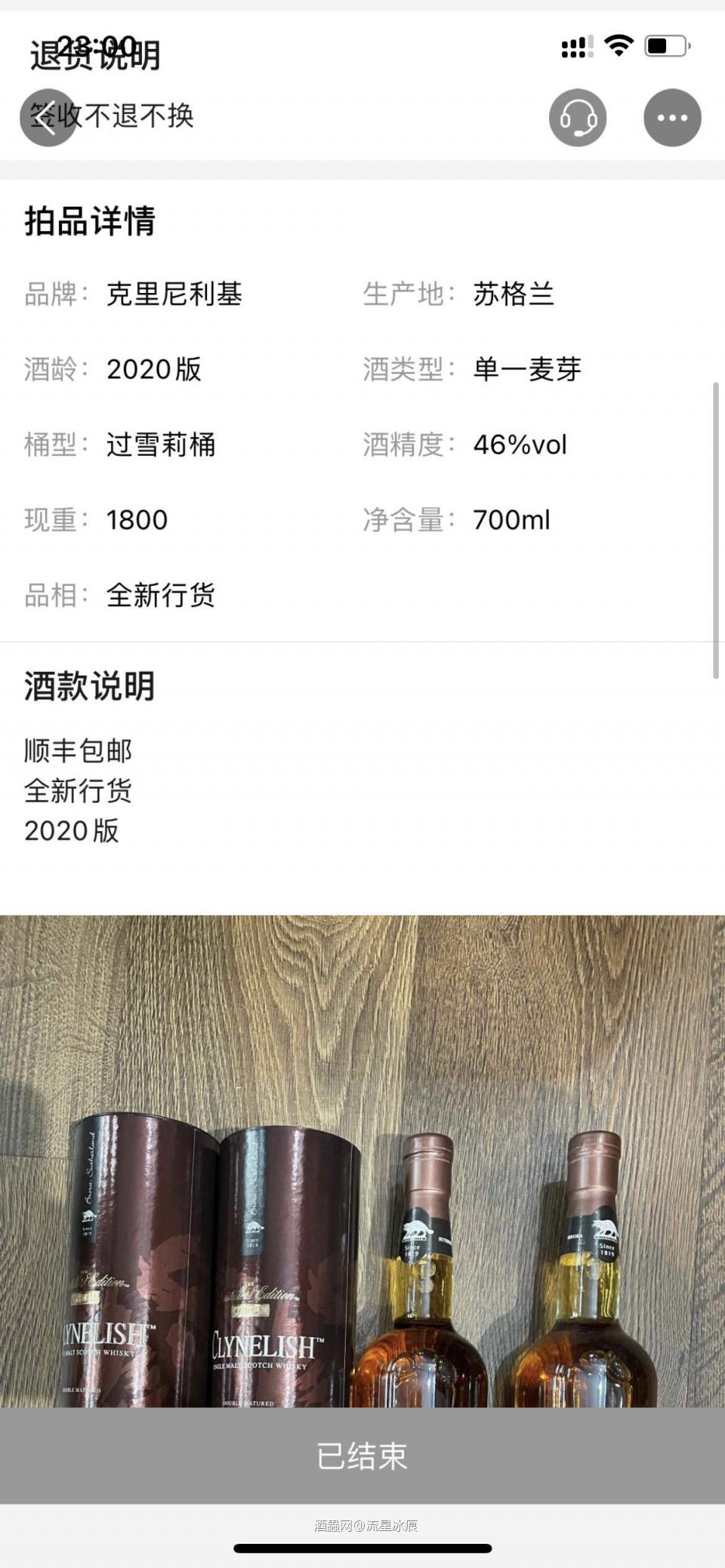This screenshot has height=1568, width=725.
Task: Click the 顺丰包邮 shipping text
Action: point(77,751)
